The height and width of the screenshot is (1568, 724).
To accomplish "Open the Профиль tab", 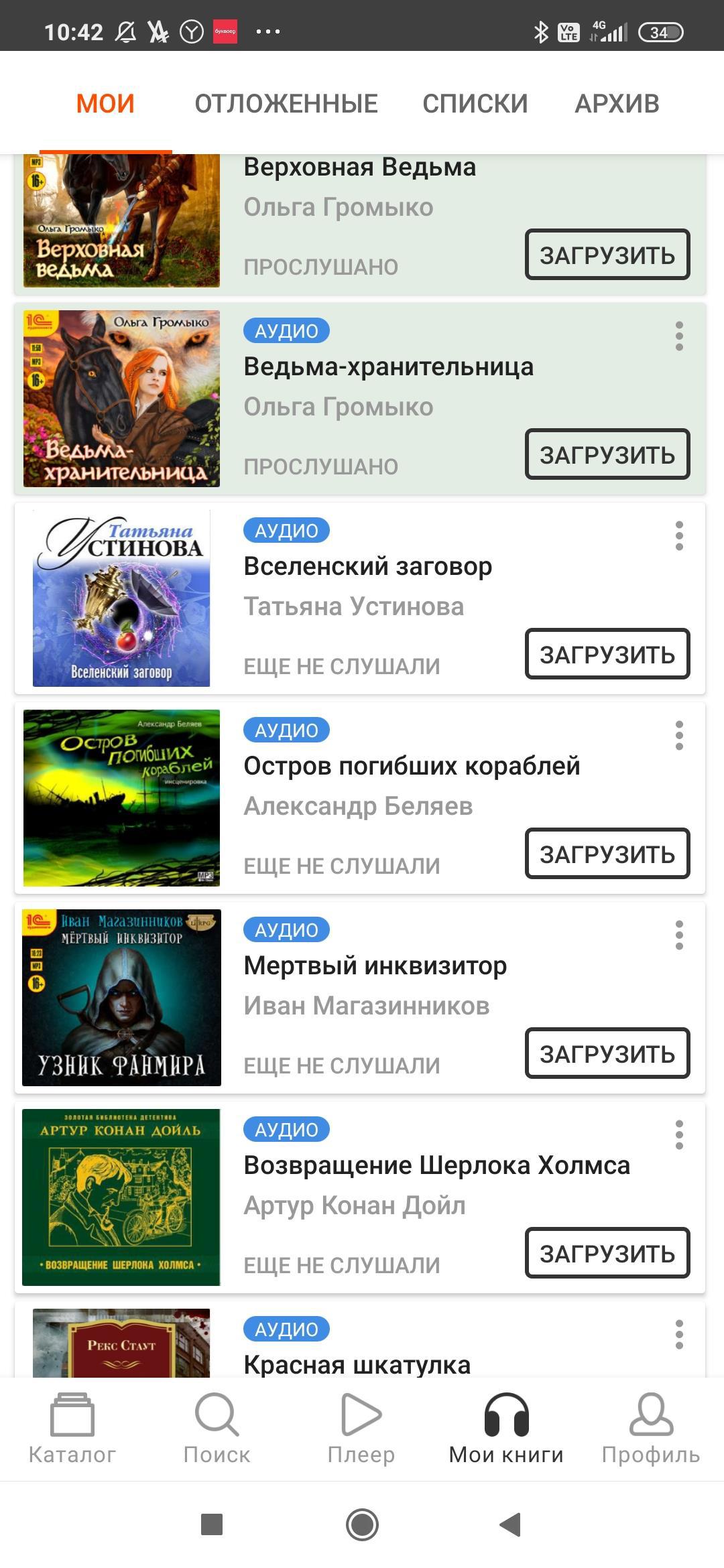I will [x=650, y=1429].
